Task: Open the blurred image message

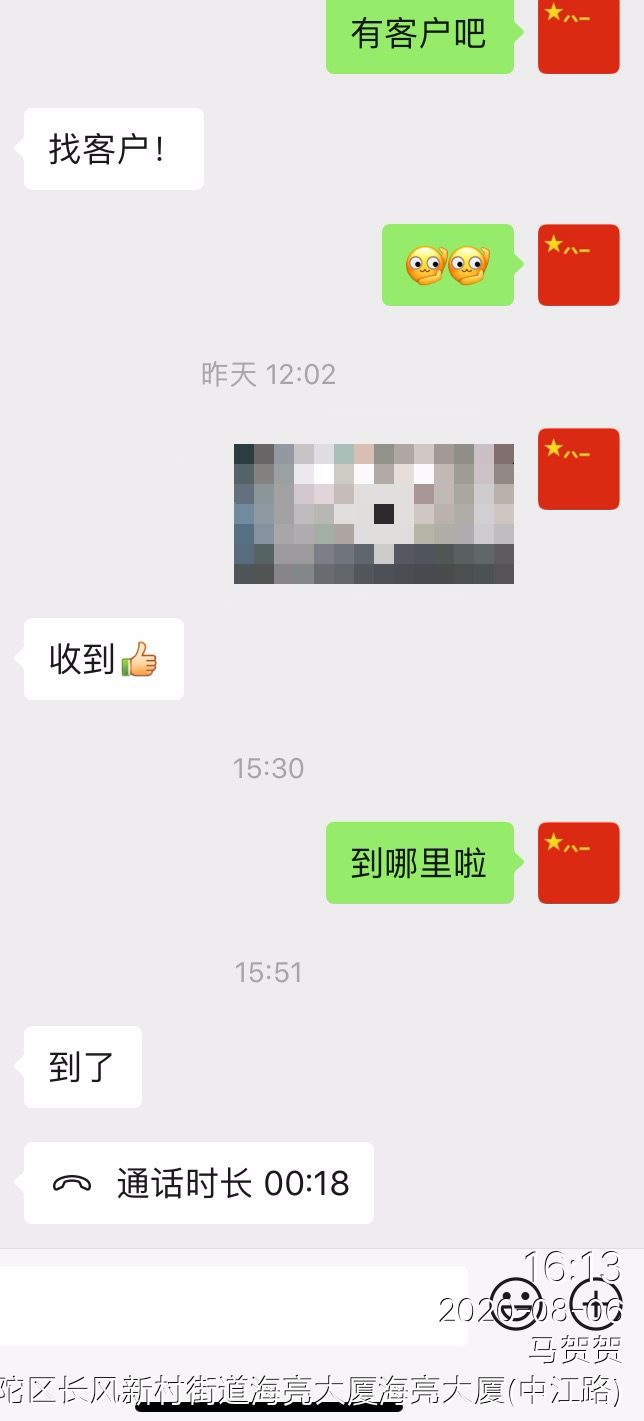Action: 373,513
